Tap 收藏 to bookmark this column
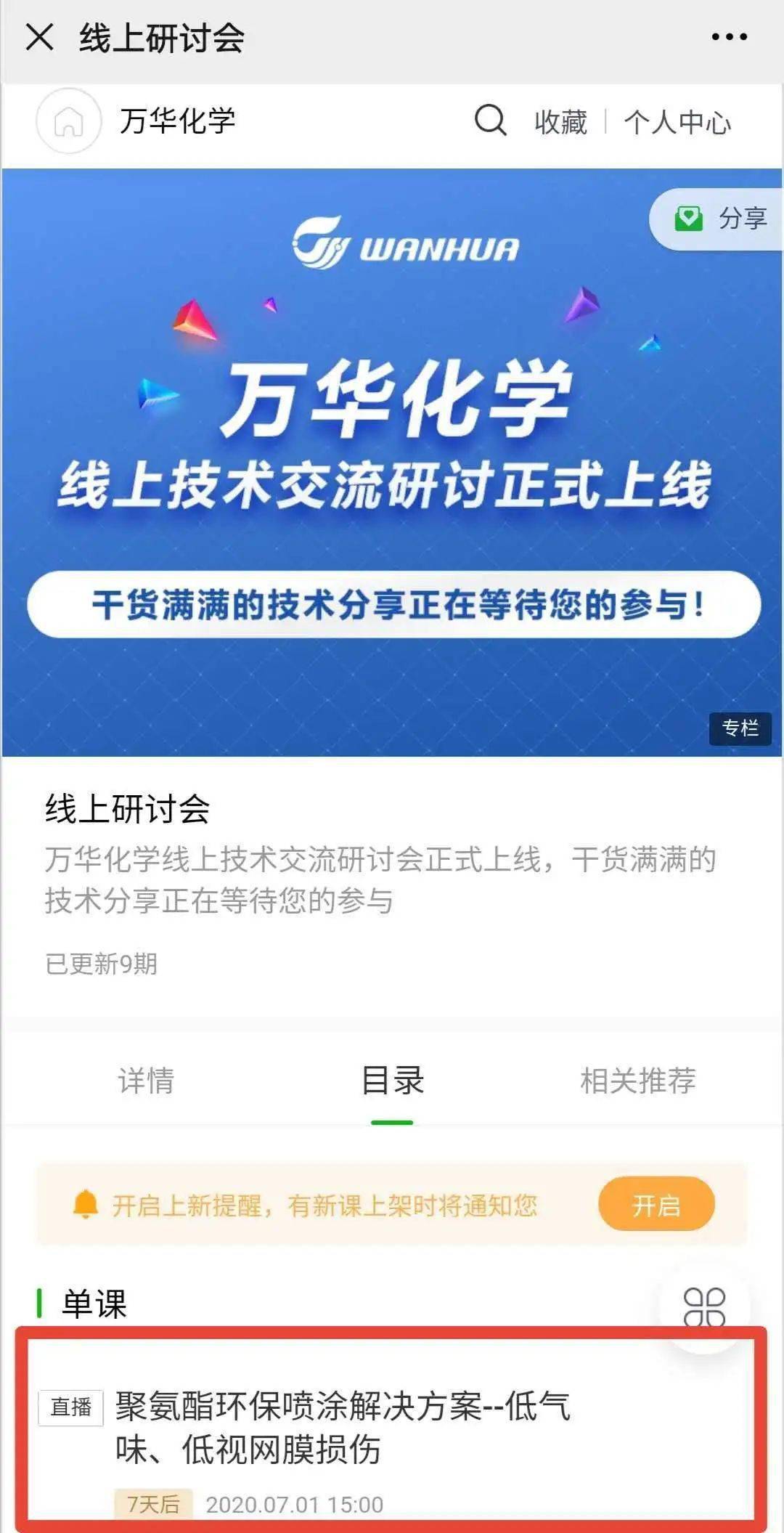This screenshot has width=784, height=1533. pyautogui.click(x=560, y=122)
